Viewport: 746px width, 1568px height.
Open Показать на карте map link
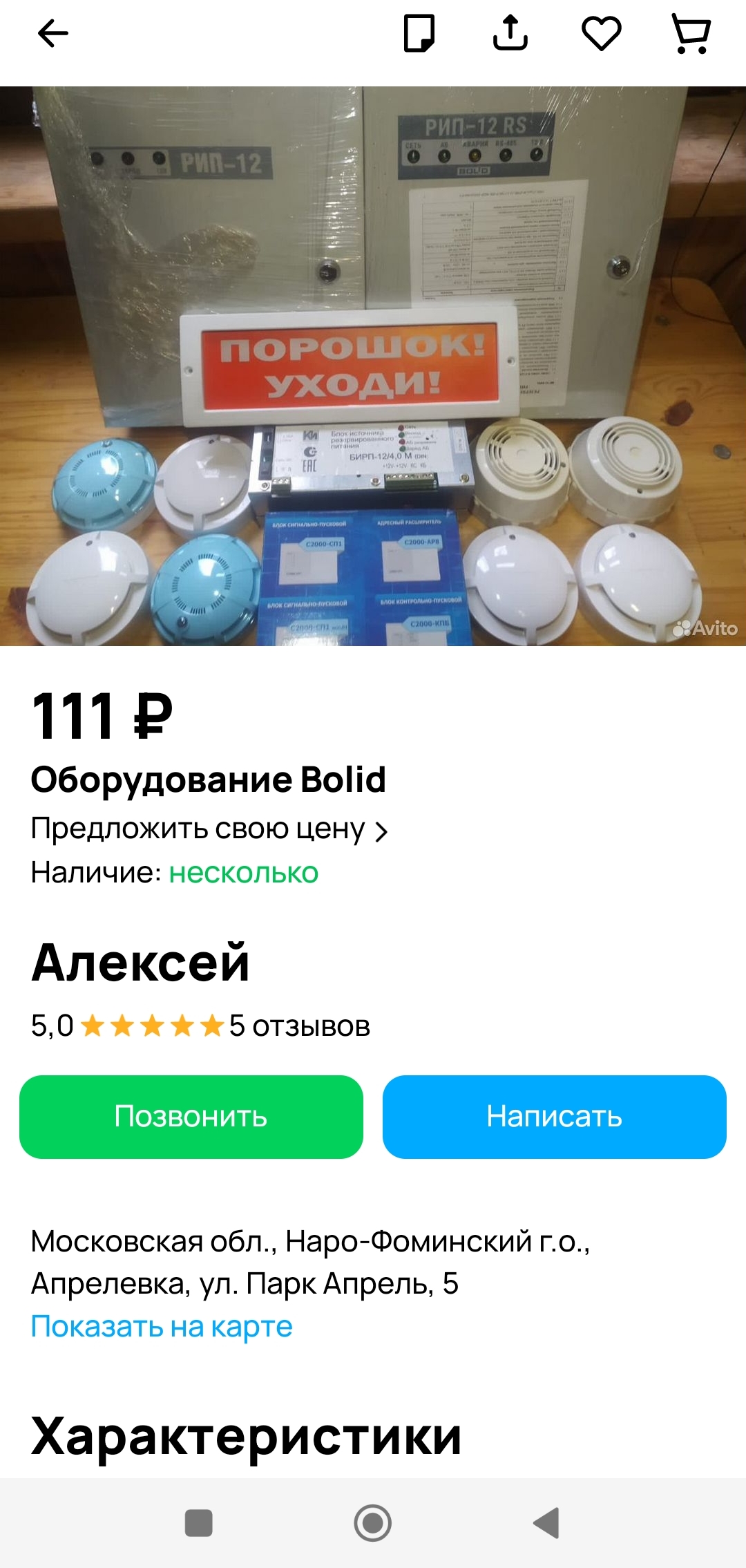(162, 1327)
